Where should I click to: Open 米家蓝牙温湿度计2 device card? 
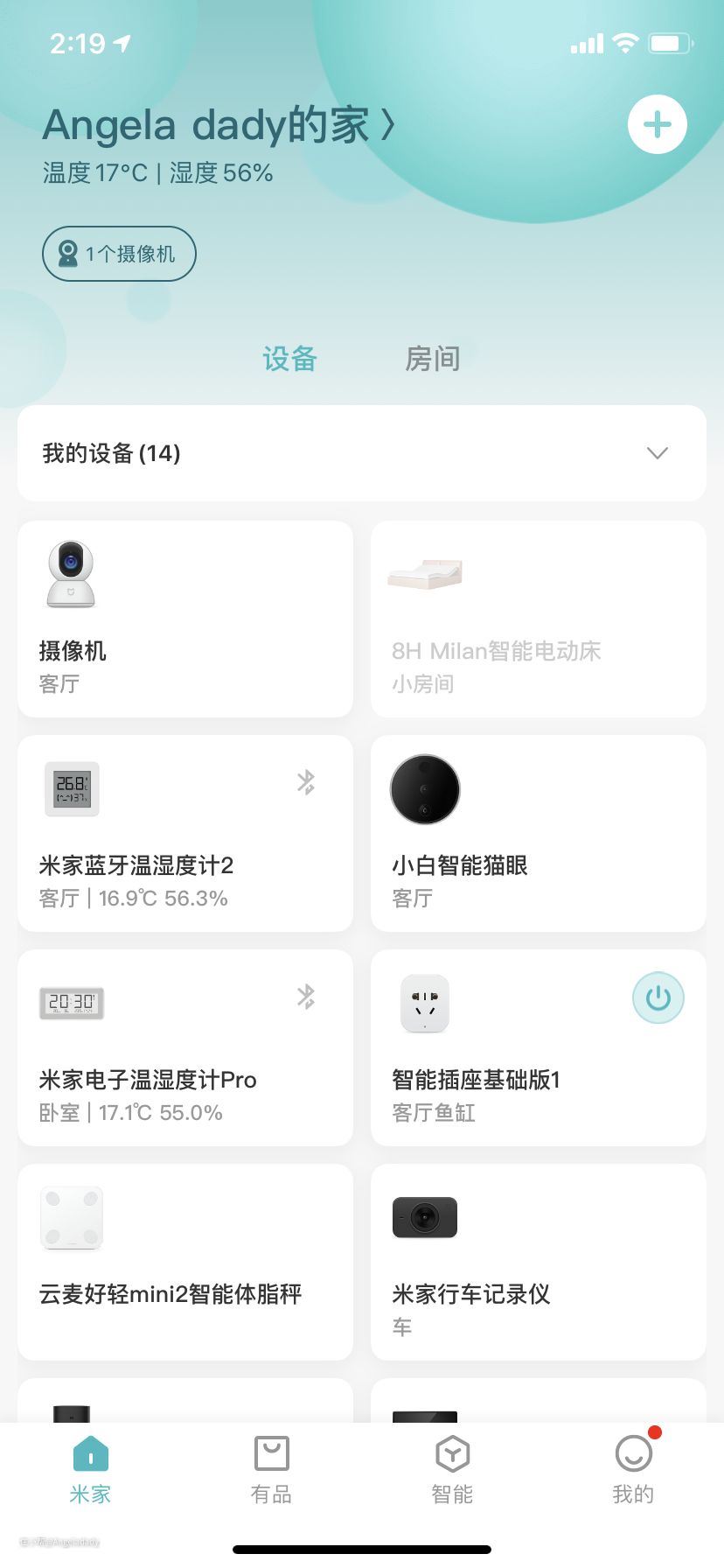pos(185,834)
